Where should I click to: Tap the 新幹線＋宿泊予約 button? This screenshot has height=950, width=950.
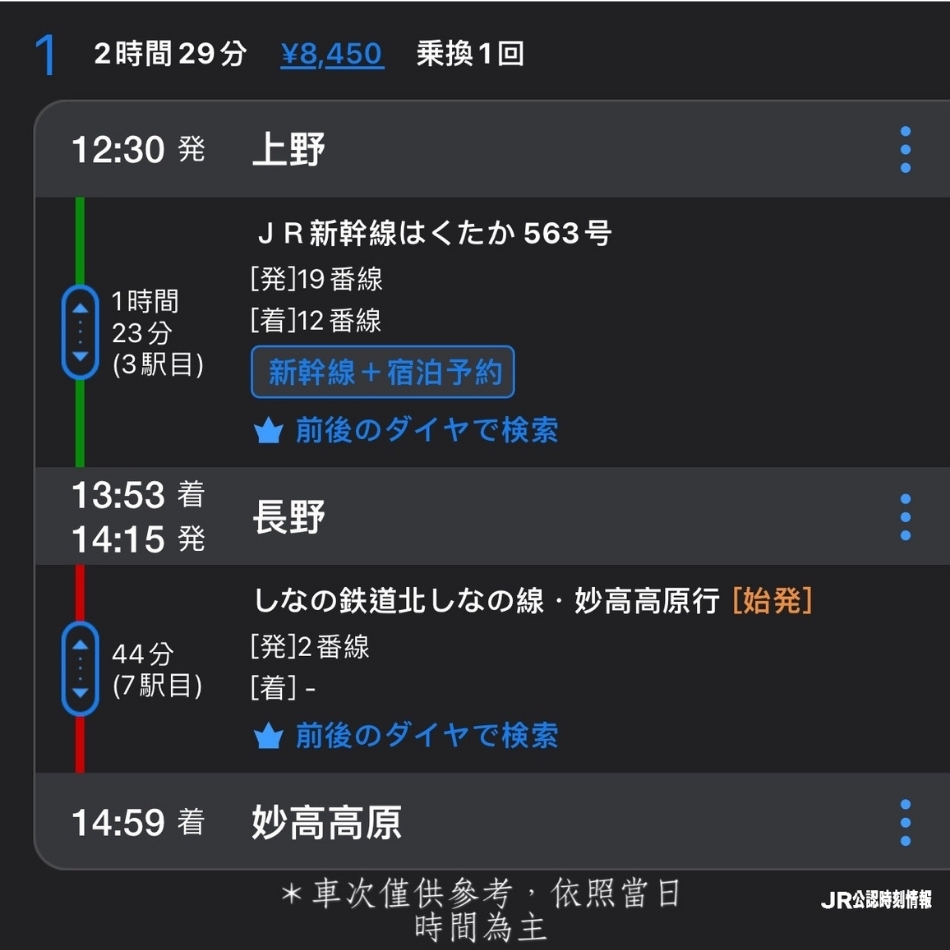(x=383, y=373)
